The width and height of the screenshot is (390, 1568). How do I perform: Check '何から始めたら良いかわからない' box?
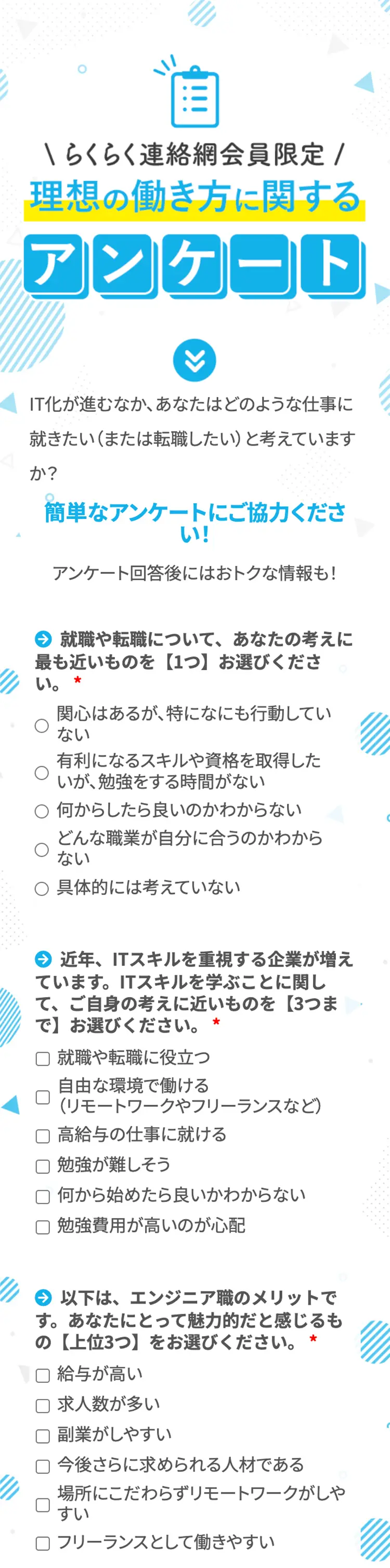pyautogui.click(x=43, y=1197)
